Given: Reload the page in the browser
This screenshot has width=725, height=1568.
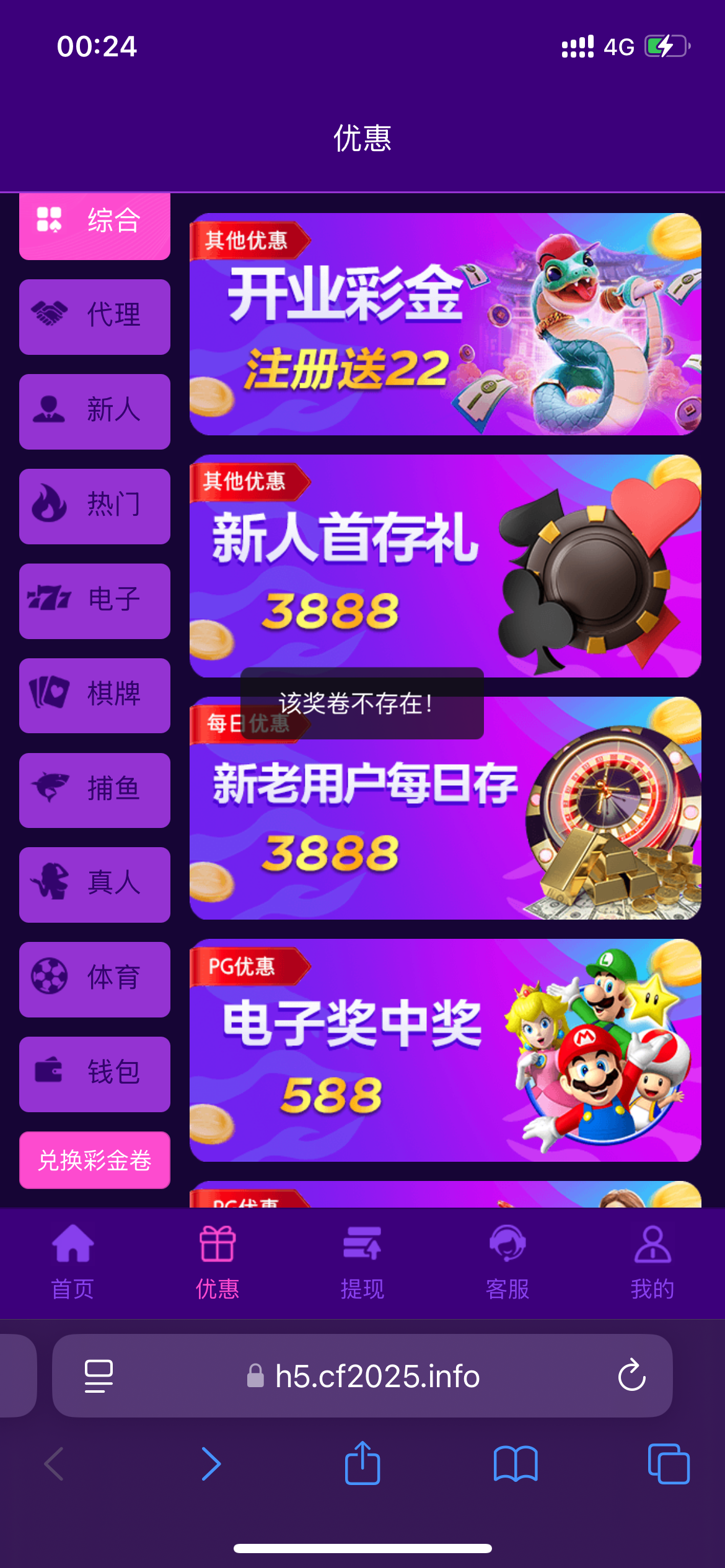Looking at the screenshot, I should coord(631,1375).
